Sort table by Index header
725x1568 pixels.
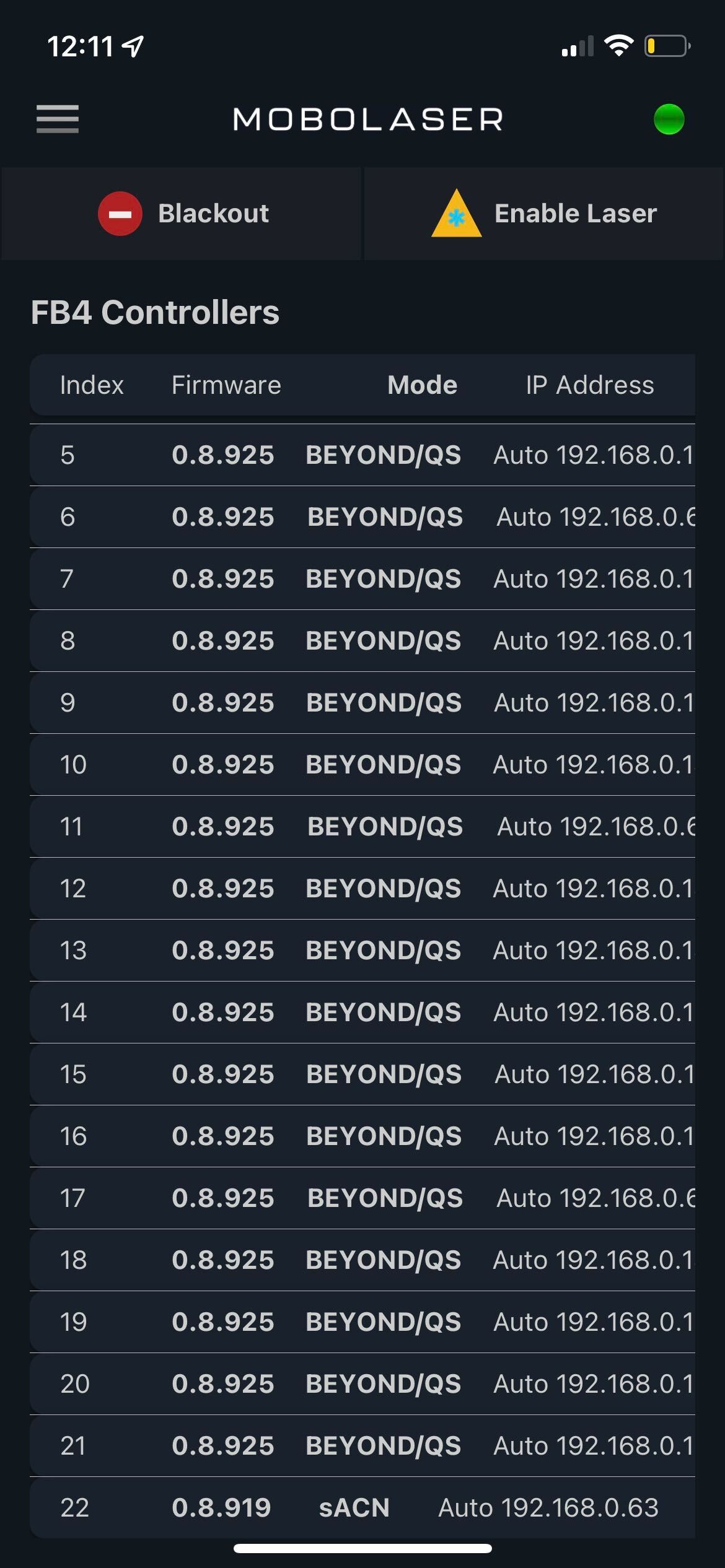[92, 385]
